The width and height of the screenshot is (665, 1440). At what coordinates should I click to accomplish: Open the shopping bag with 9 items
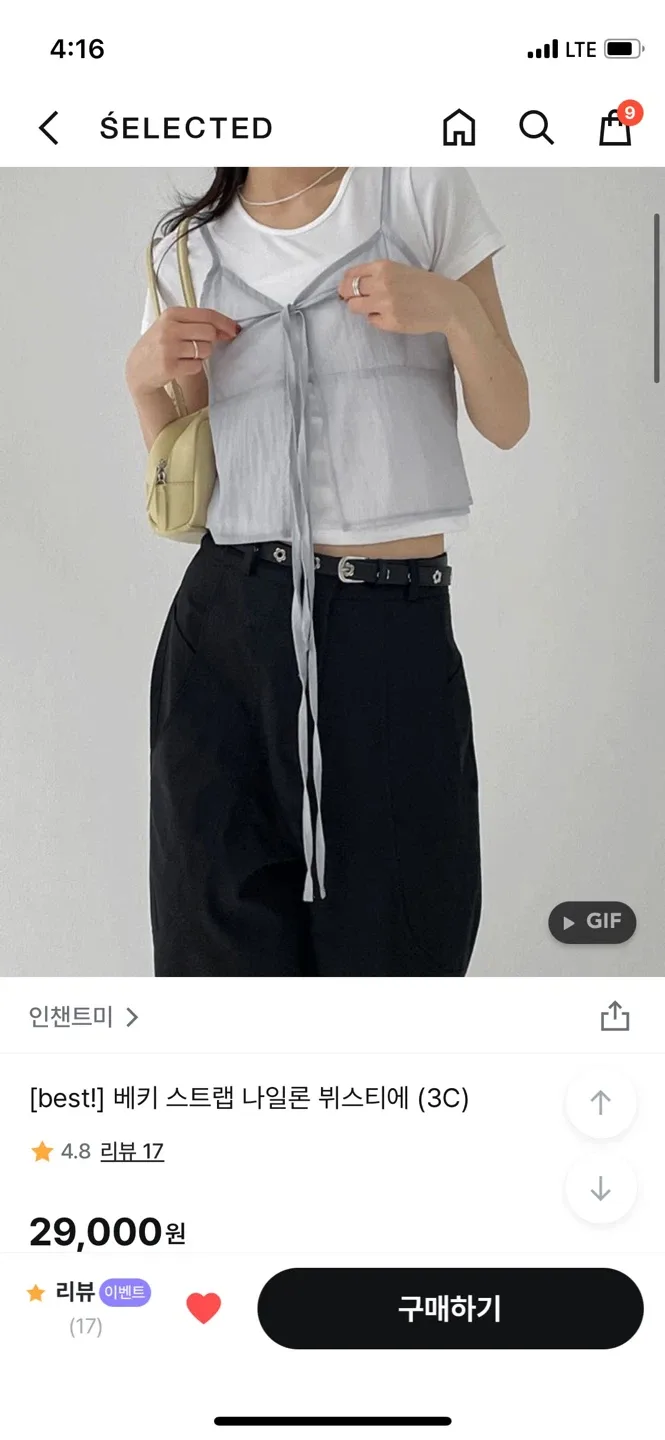[x=616, y=128]
